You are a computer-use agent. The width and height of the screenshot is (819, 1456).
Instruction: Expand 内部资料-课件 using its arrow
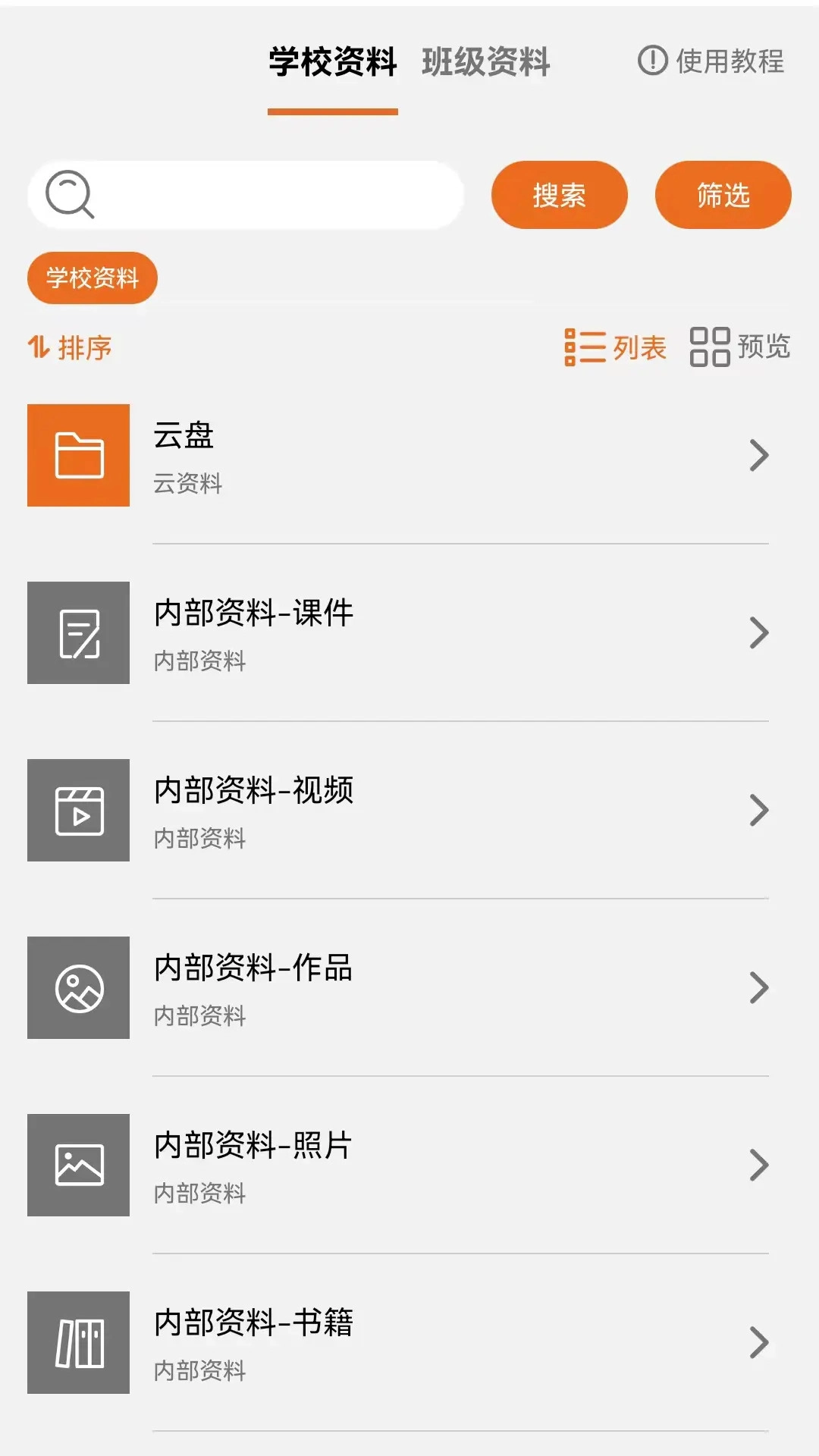coord(758,632)
